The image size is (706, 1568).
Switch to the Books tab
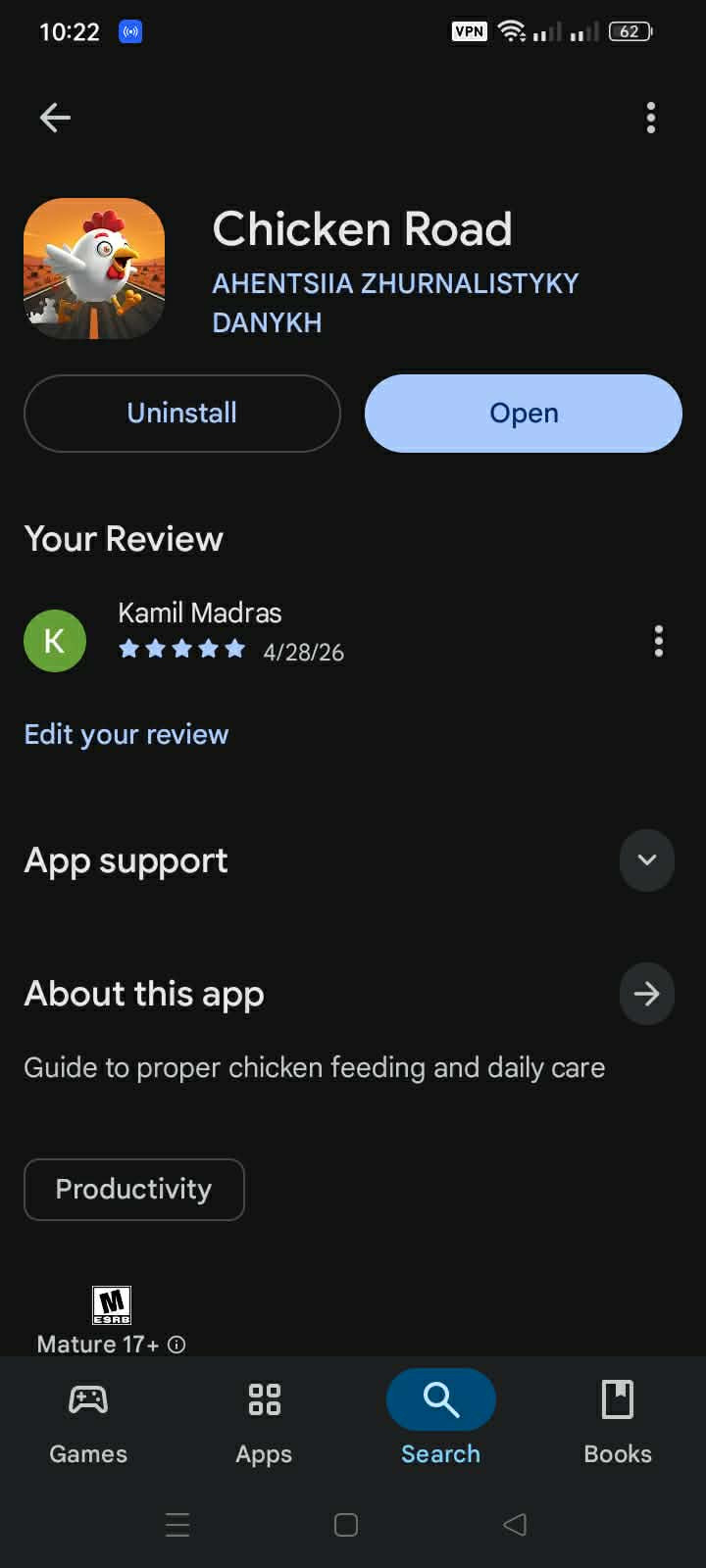[617, 1417]
